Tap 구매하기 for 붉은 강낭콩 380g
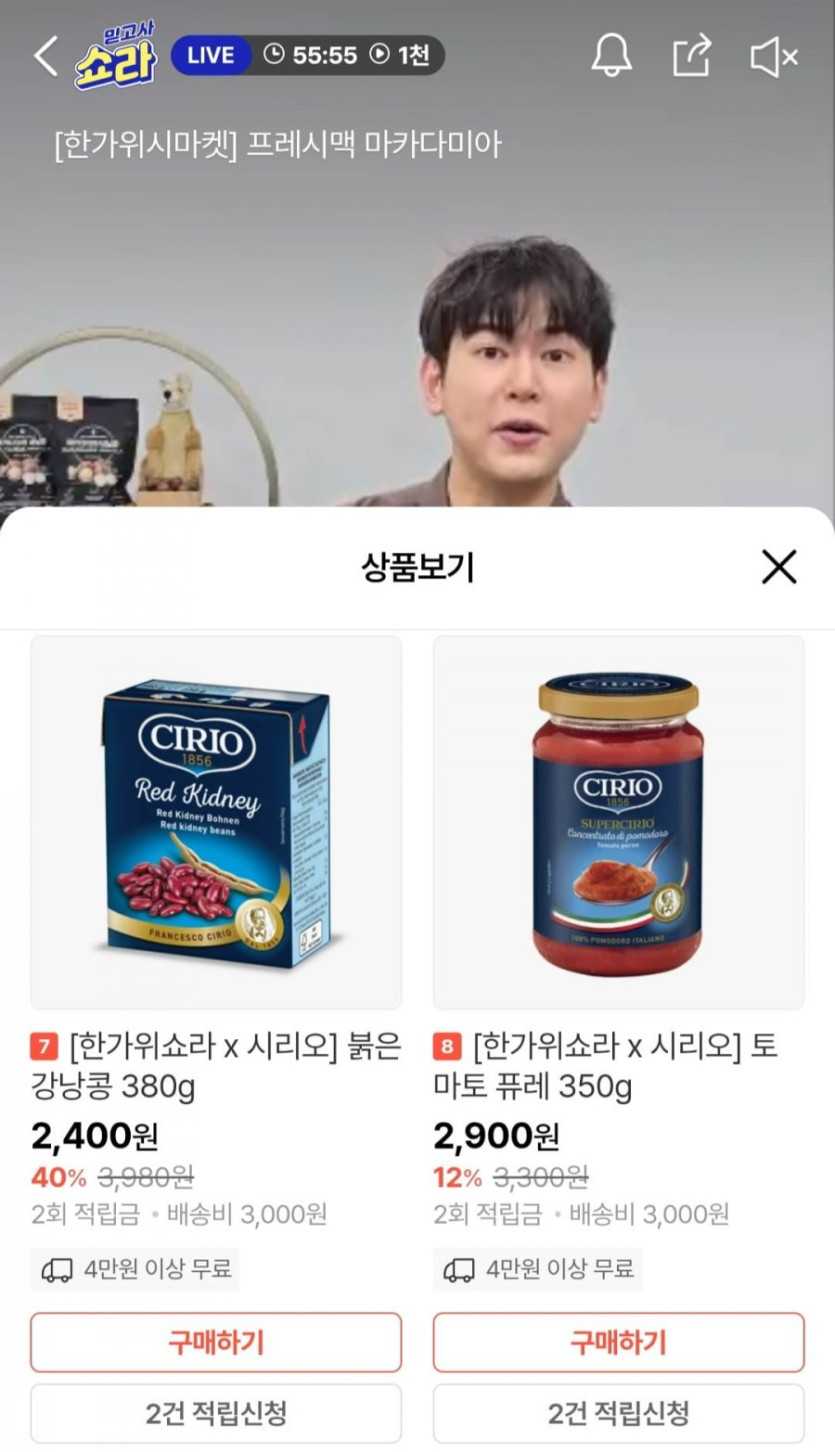 point(216,1342)
